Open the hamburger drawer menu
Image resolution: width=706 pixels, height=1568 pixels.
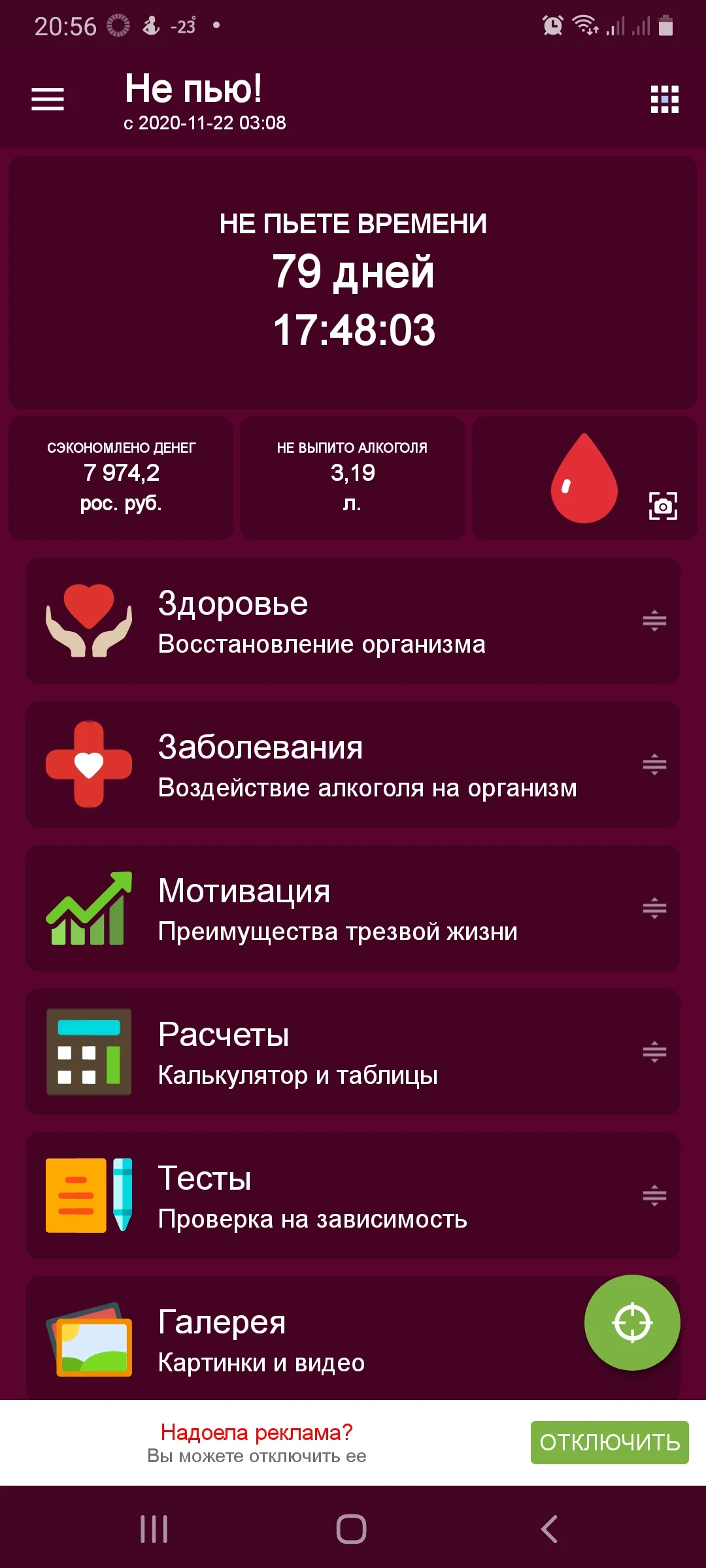point(48,99)
